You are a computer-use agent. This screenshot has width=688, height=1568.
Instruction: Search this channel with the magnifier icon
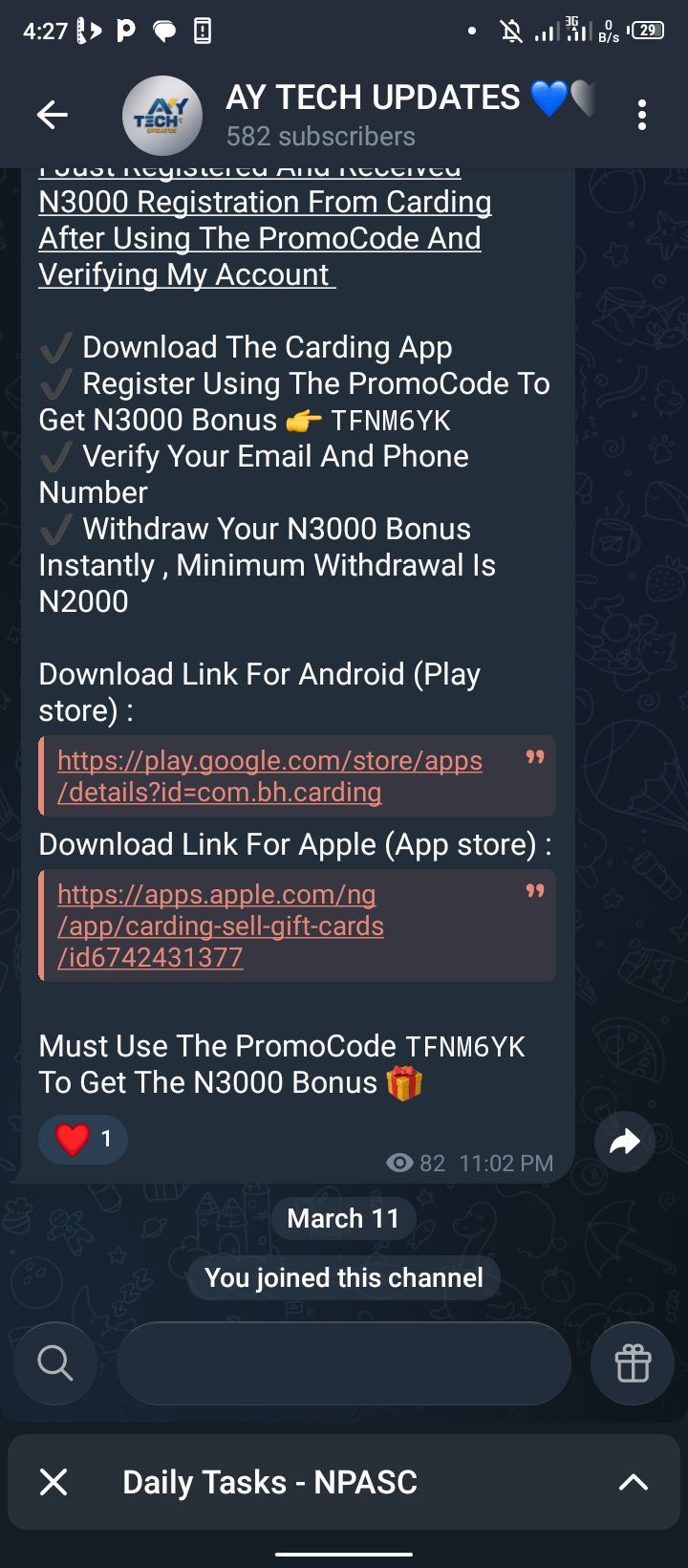tap(55, 1363)
